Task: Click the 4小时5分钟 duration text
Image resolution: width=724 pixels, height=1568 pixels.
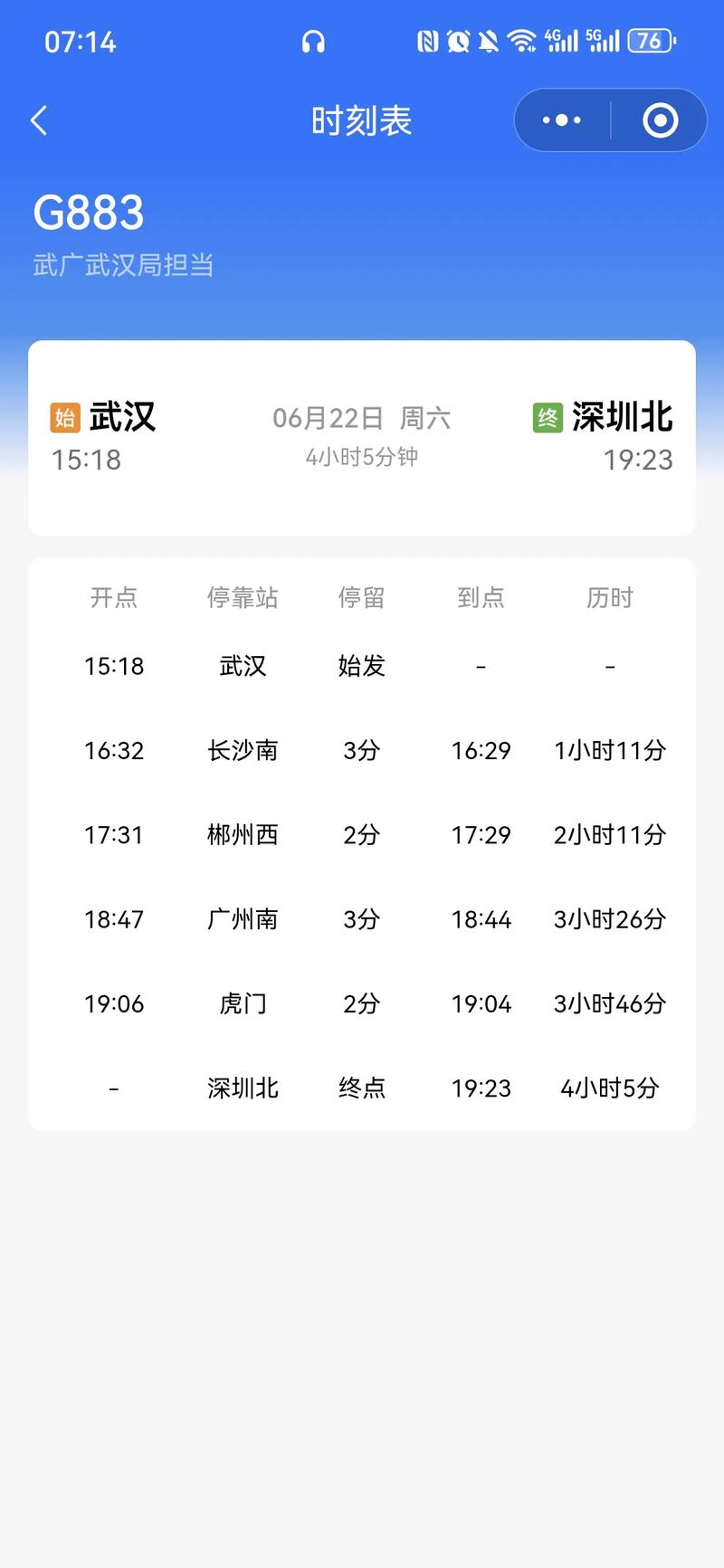Action: [362, 459]
